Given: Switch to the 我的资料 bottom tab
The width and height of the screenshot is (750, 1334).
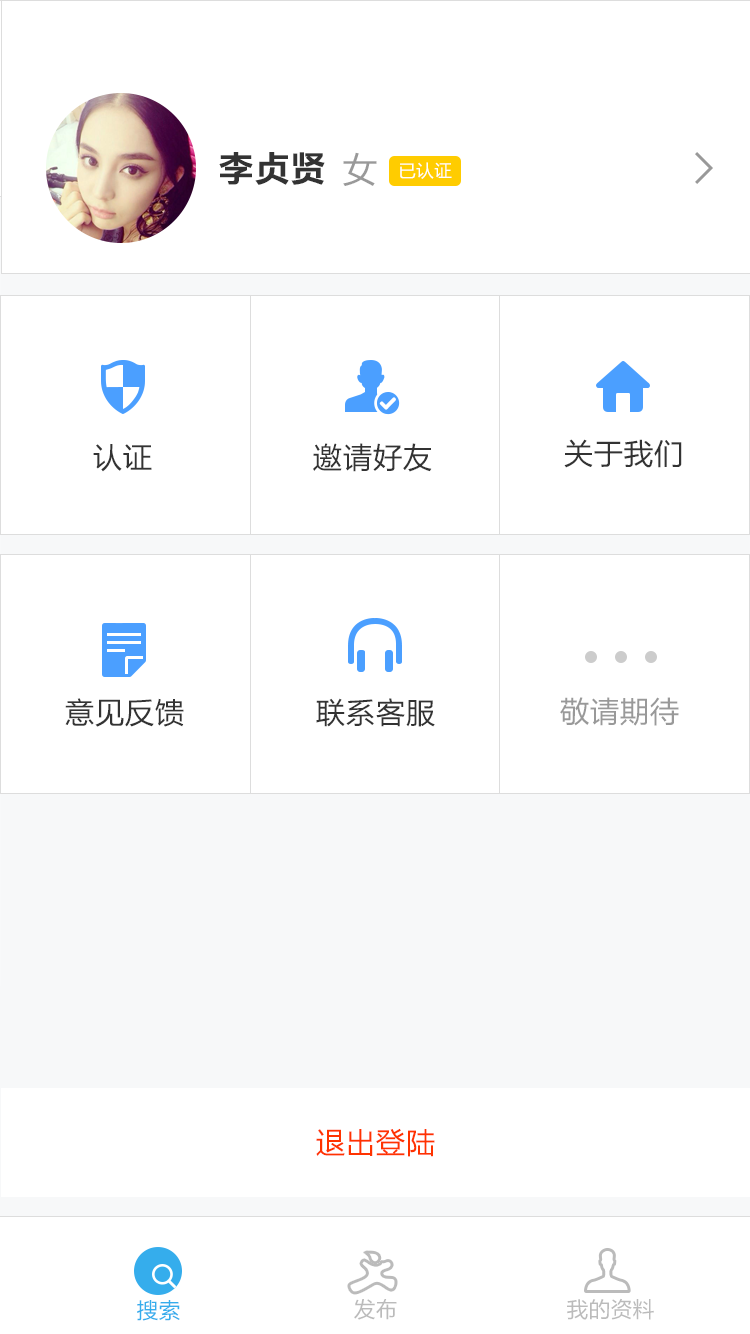Looking at the screenshot, I should tap(607, 1283).
